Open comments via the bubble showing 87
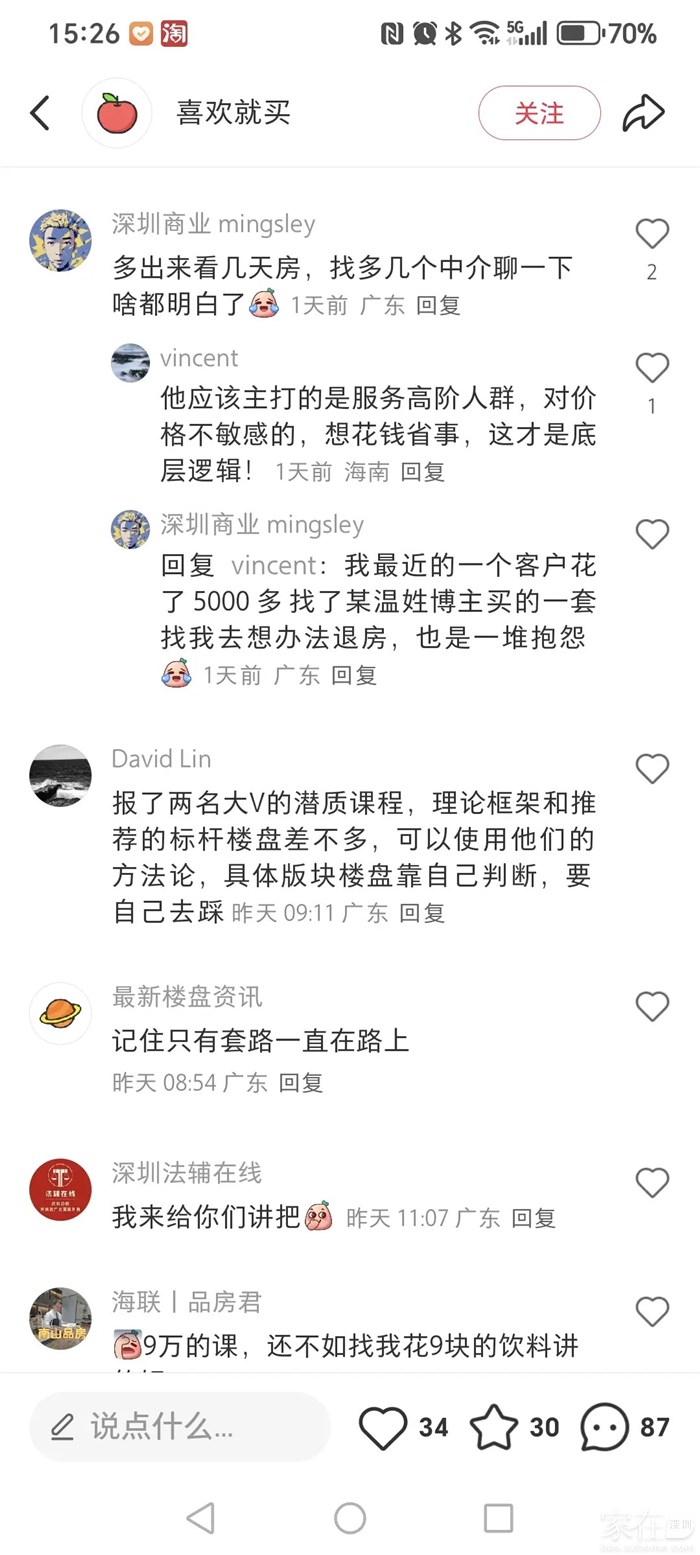Screen dimensions: 700x1555 click(606, 1427)
